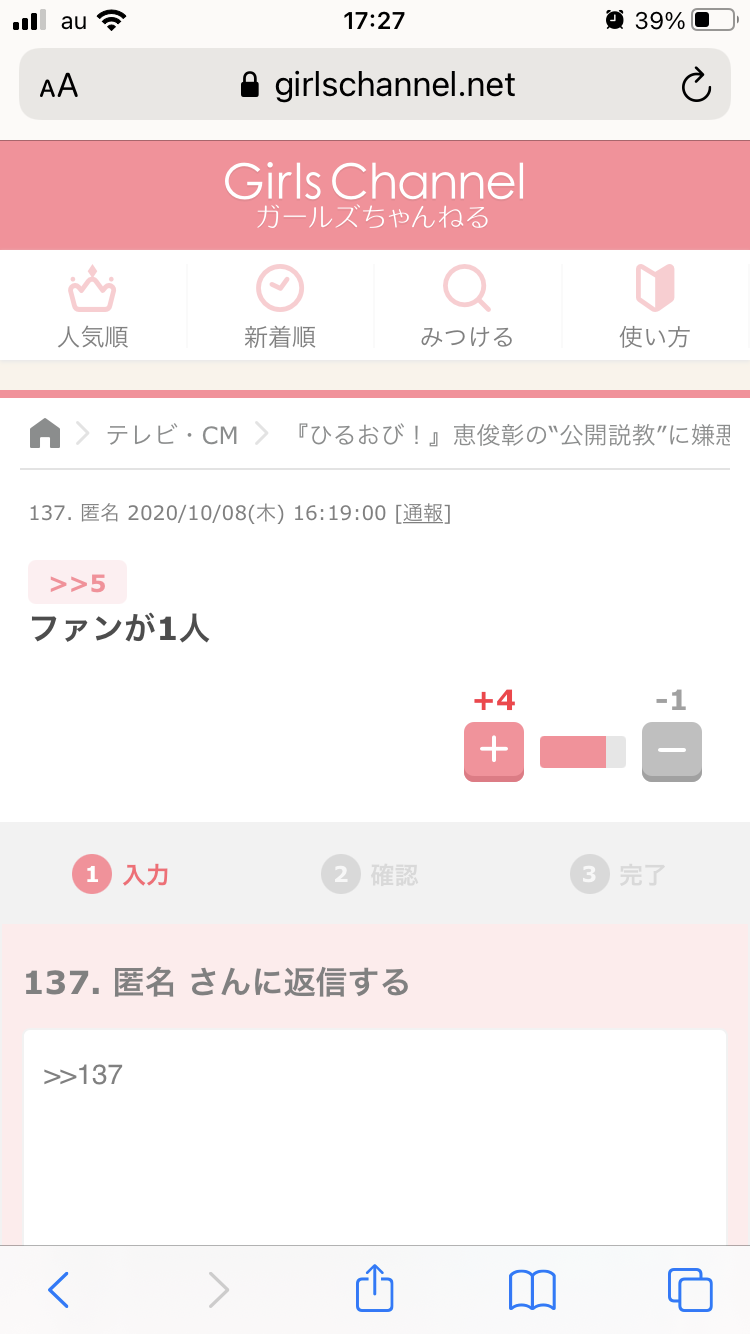Open Safari bookmarks

pyautogui.click(x=532, y=1290)
